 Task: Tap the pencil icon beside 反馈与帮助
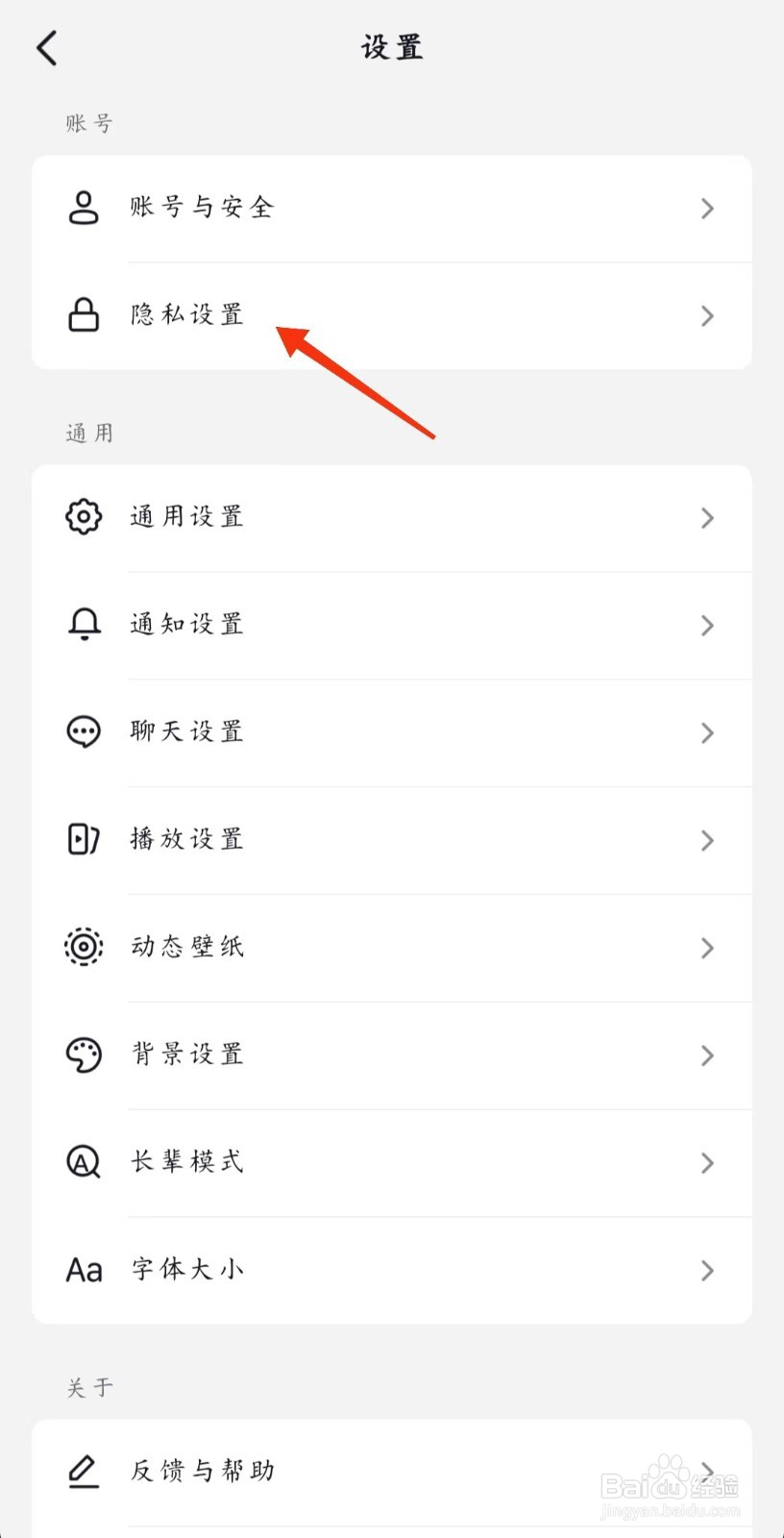click(84, 1471)
